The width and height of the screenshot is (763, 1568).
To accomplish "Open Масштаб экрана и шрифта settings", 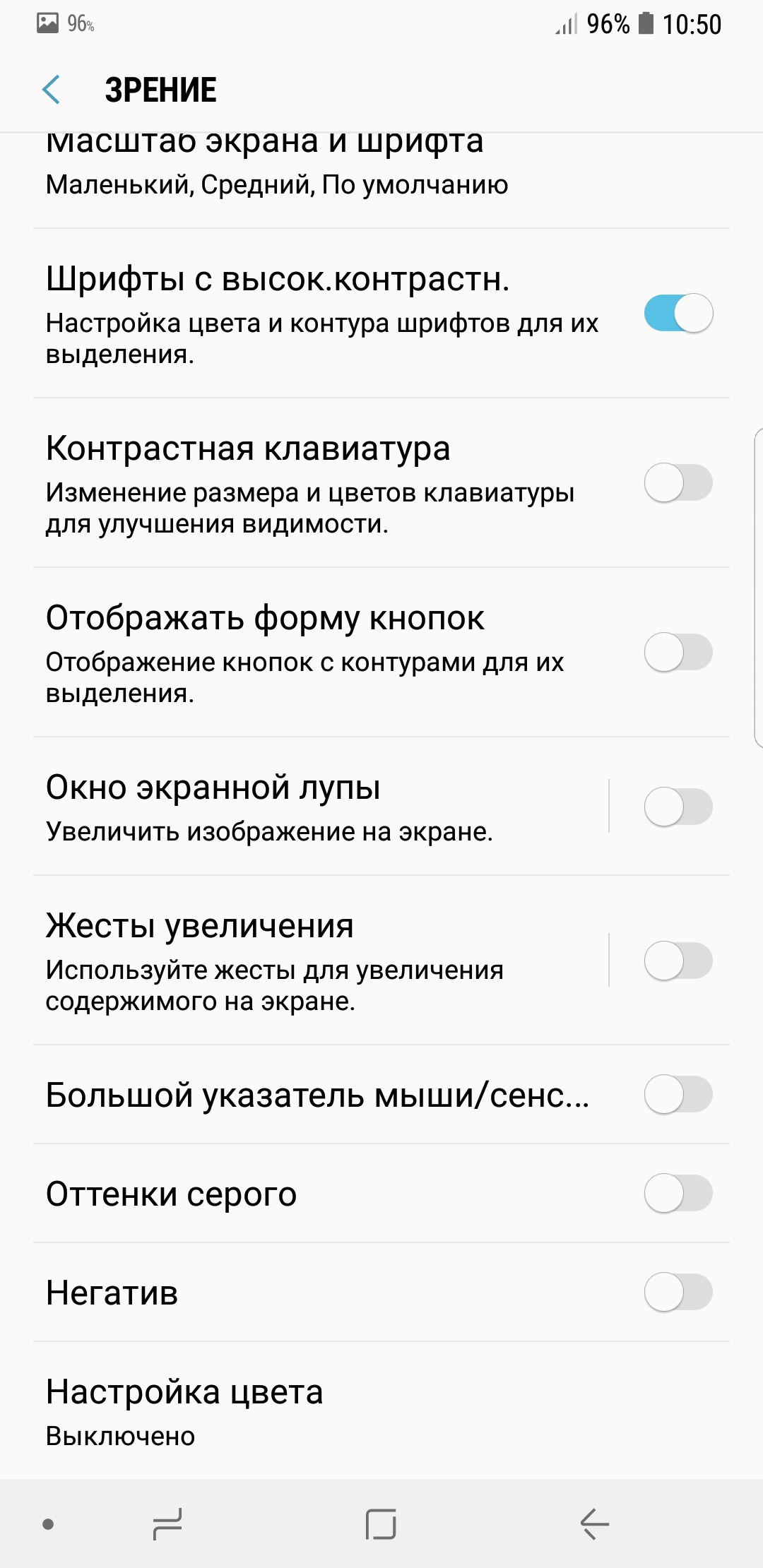I will click(381, 180).
